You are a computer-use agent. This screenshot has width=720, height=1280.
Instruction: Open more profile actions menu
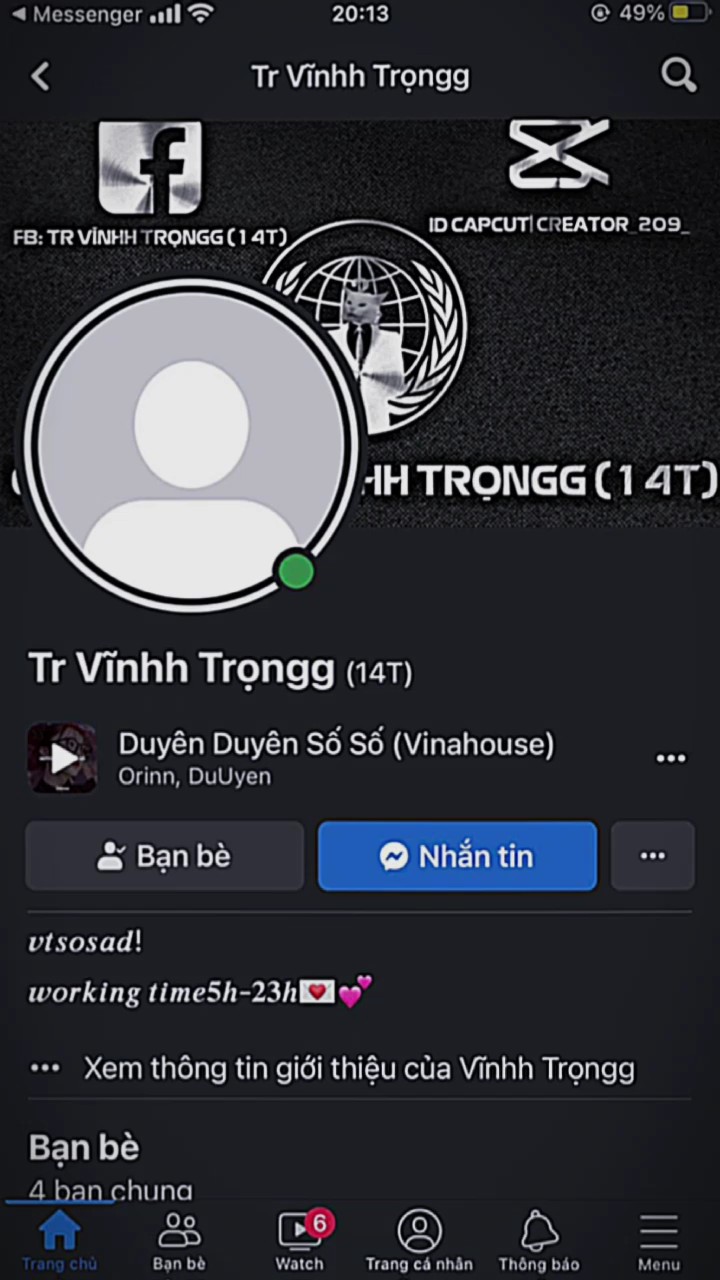tap(652, 856)
